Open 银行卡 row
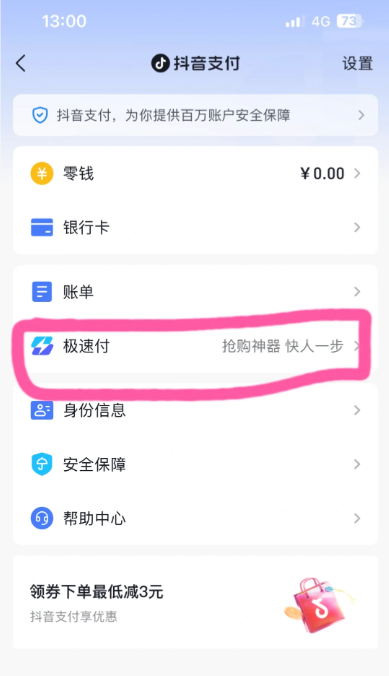The height and width of the screenshot is (676, 389). [195, 227]
